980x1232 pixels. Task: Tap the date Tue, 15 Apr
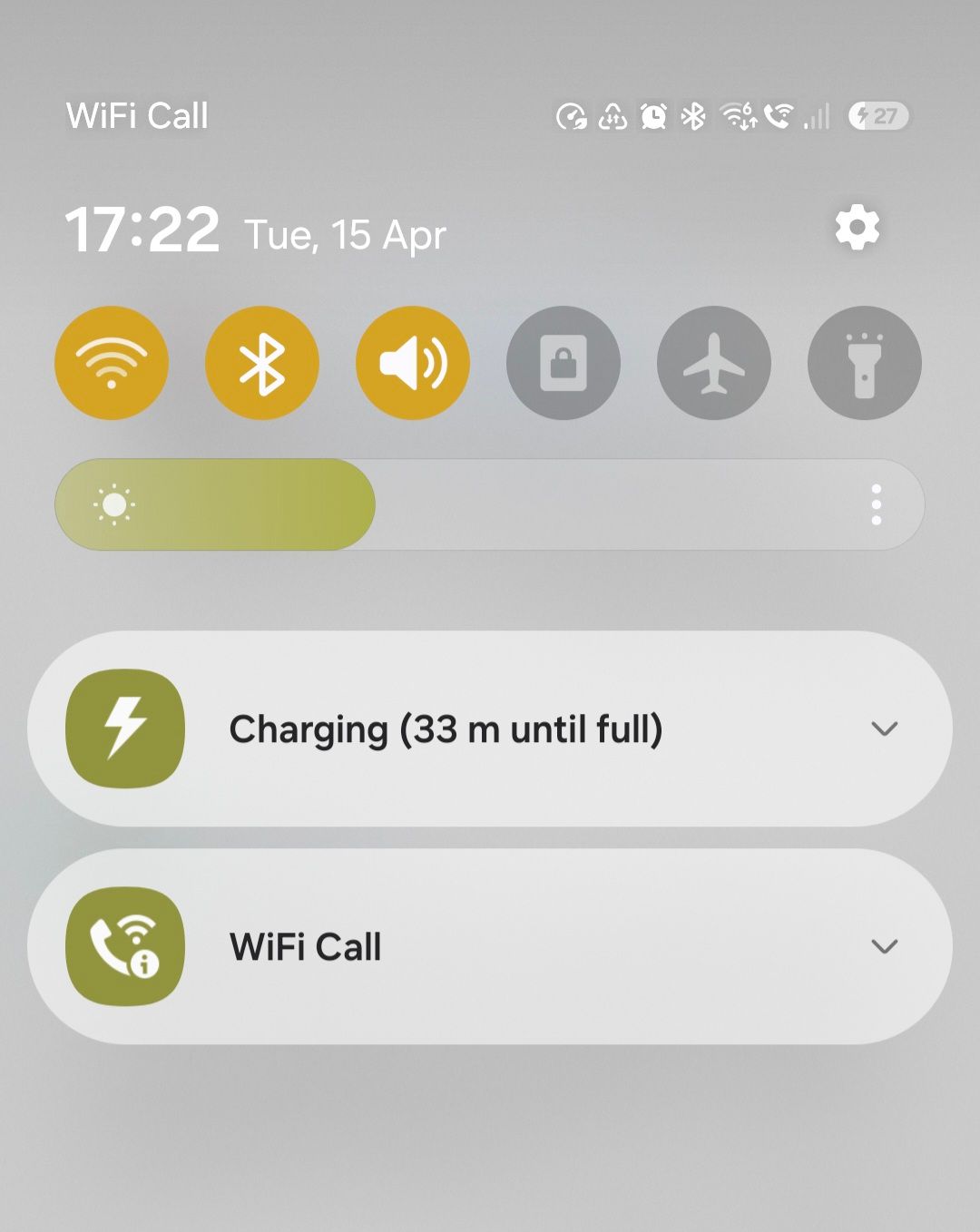click(x=345, y=234)
